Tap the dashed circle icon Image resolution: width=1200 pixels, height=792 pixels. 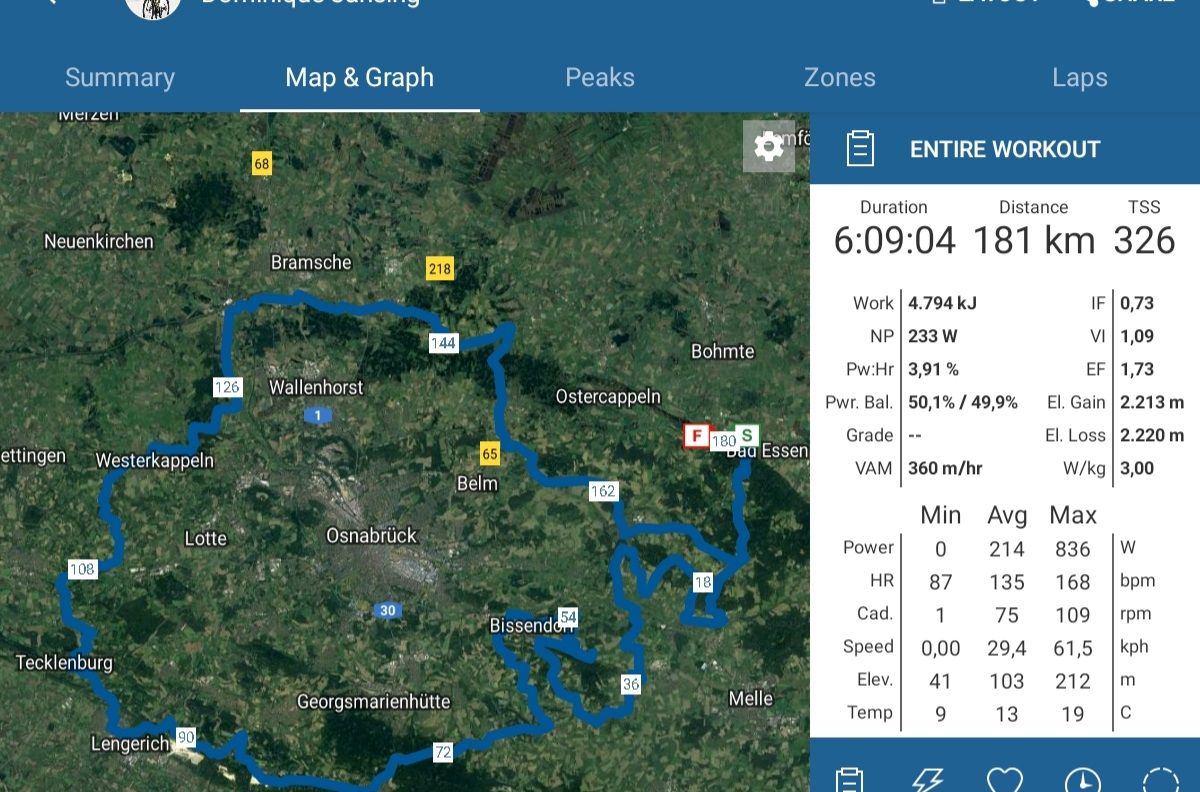(1160, 779)
